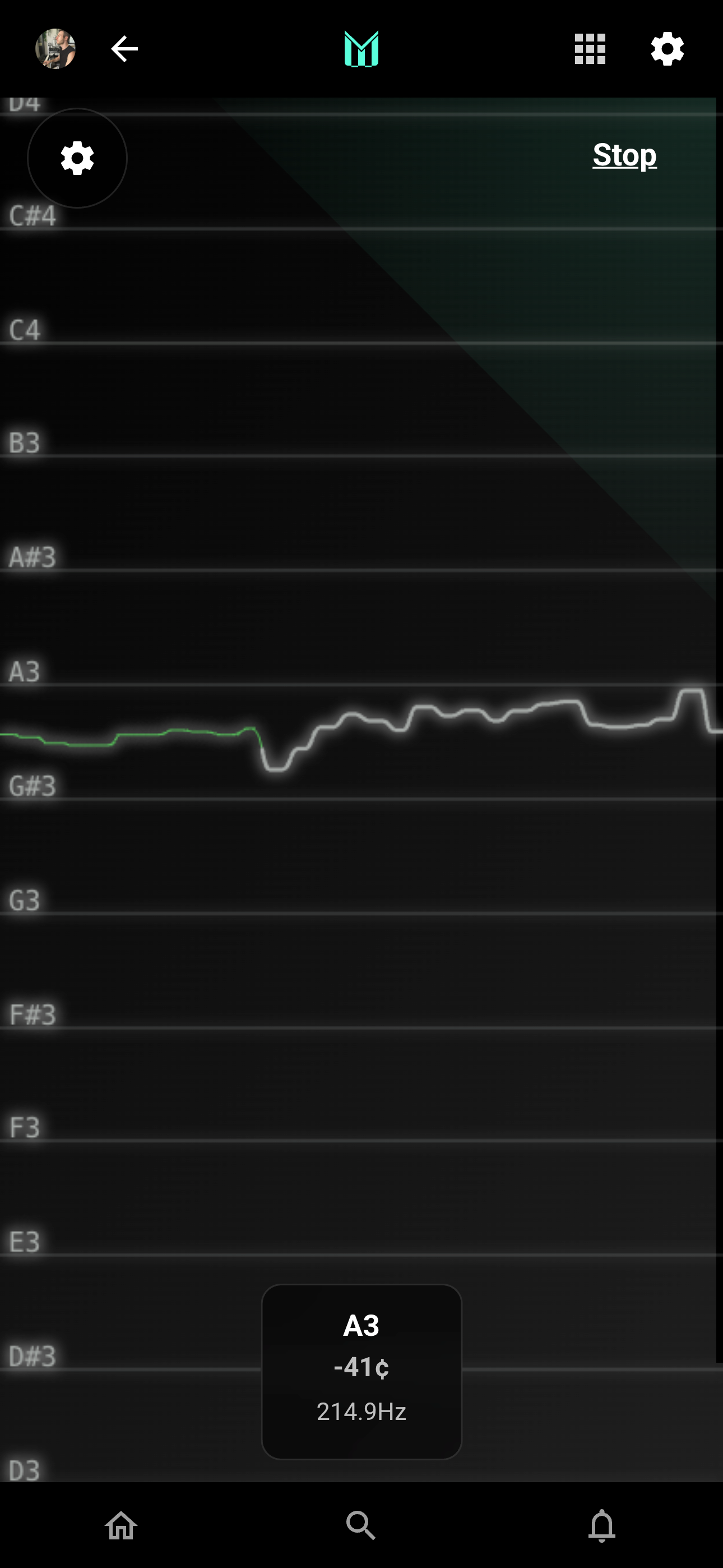This screenshot has width=723, height=1568.
Task: Go to the Home tab
Action: (121, 1525)
